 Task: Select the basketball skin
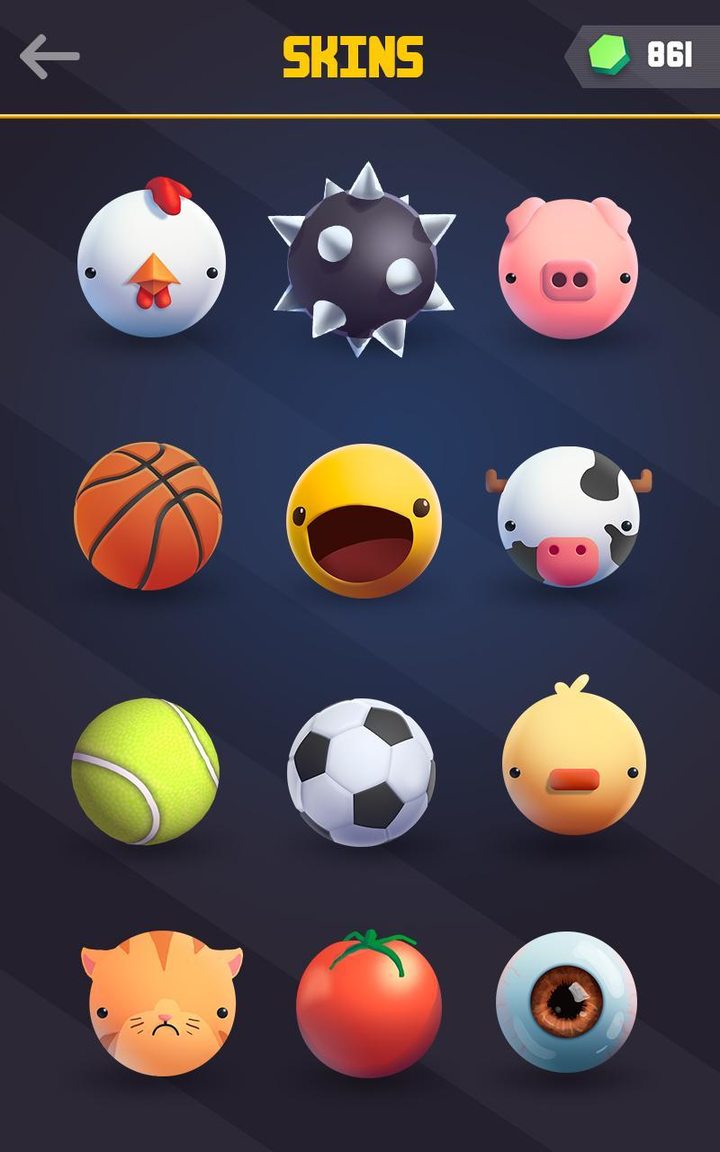[148, 516]
